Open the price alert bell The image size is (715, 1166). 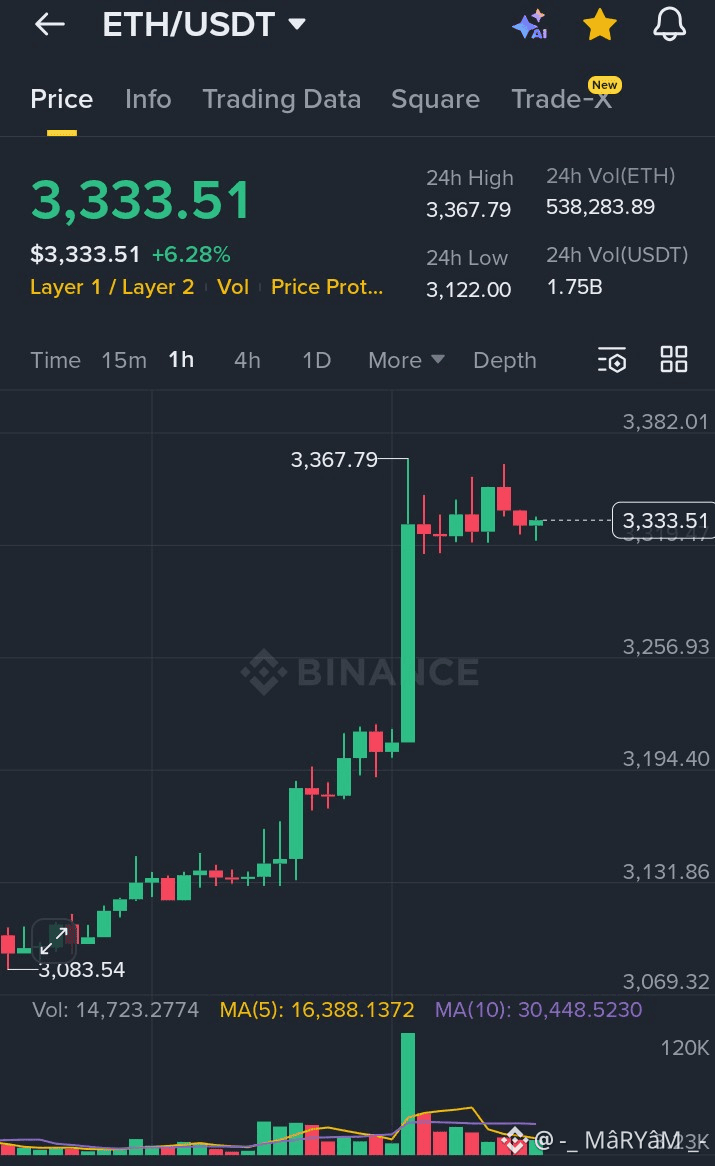pos(669,25)
